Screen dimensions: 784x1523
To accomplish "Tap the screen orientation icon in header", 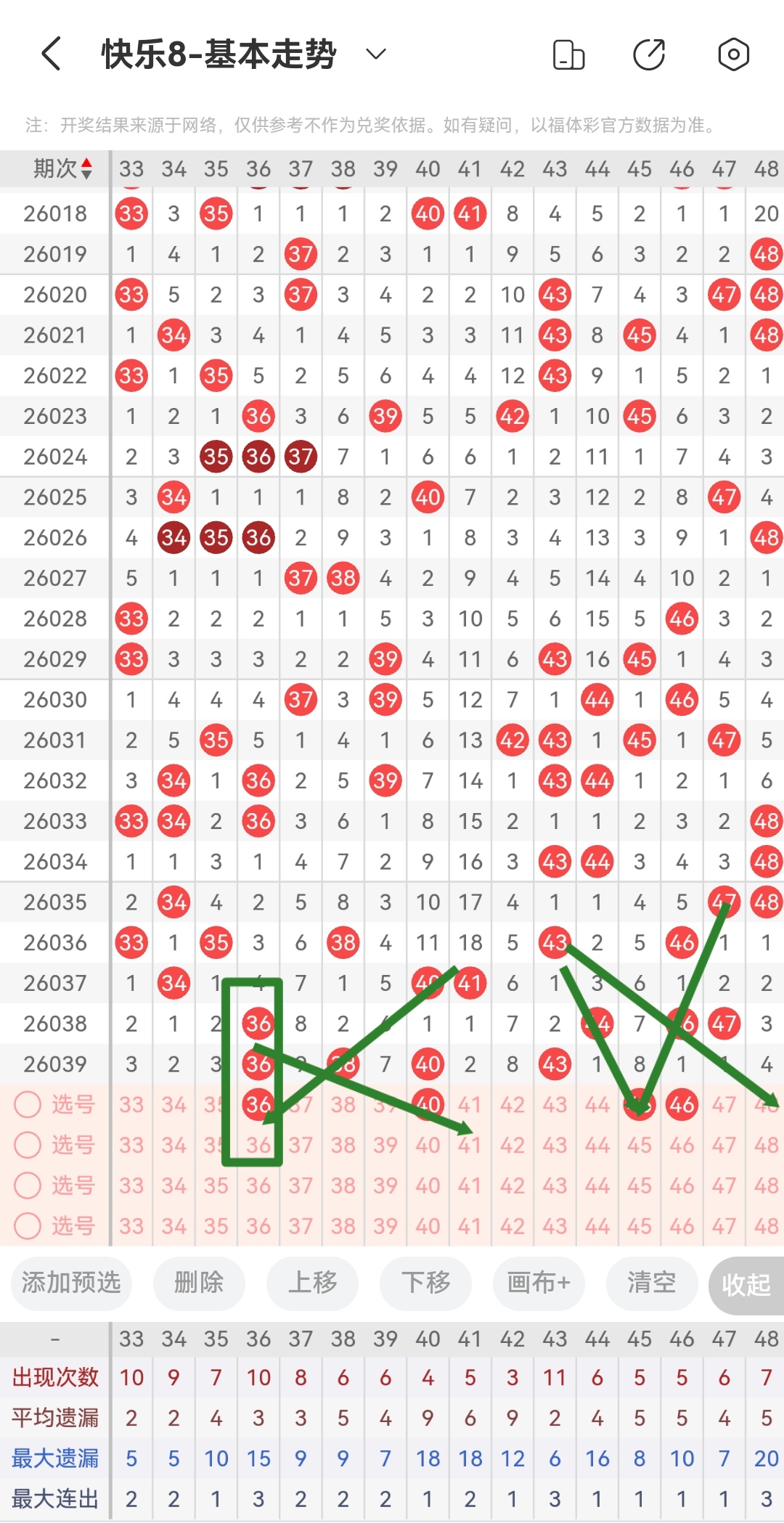I will 568,54.
